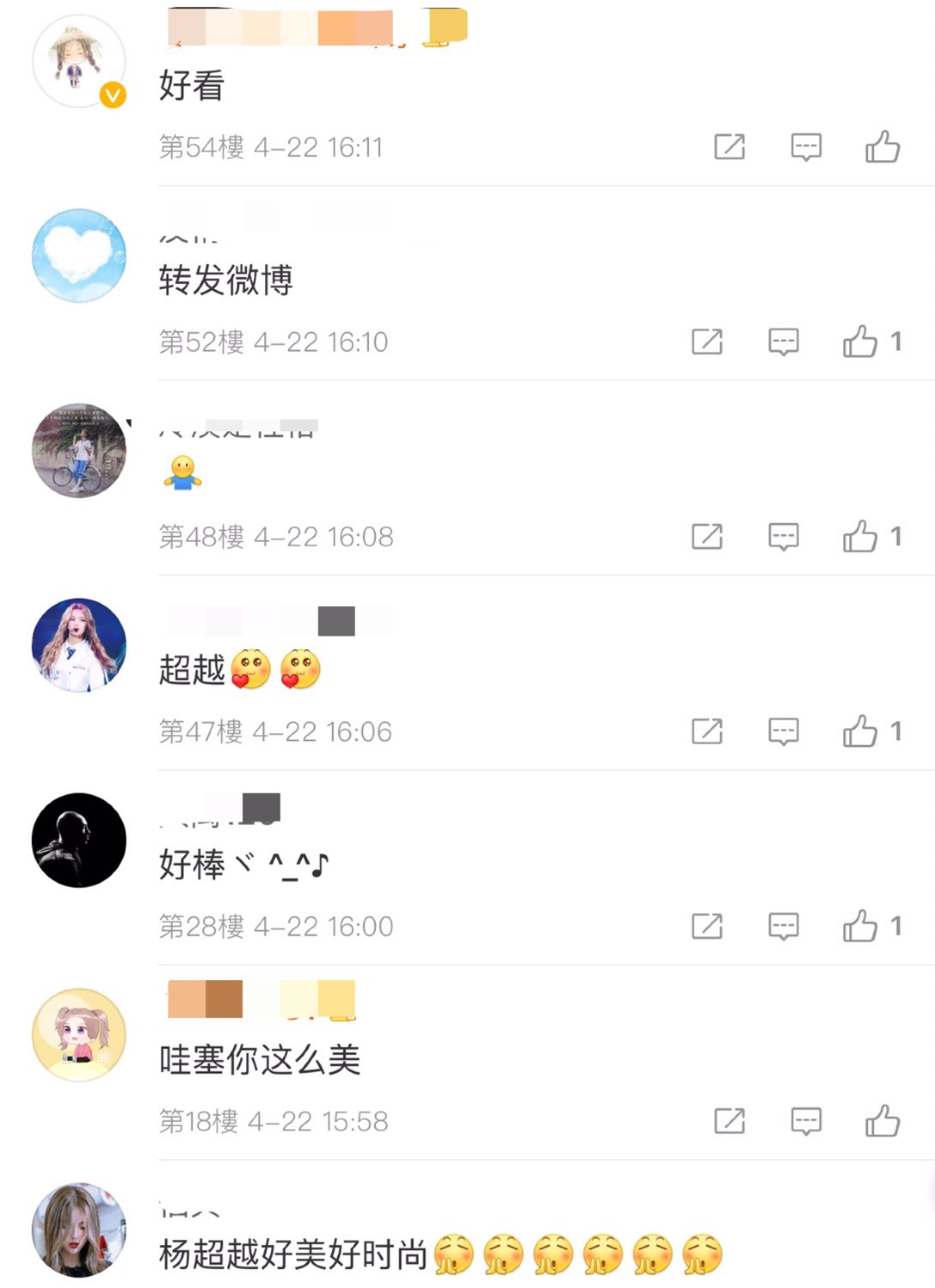The image size is (935, 1288).
Task: Repost the 转发微博 comment on floor 52
Action: (x=707, y=341)
